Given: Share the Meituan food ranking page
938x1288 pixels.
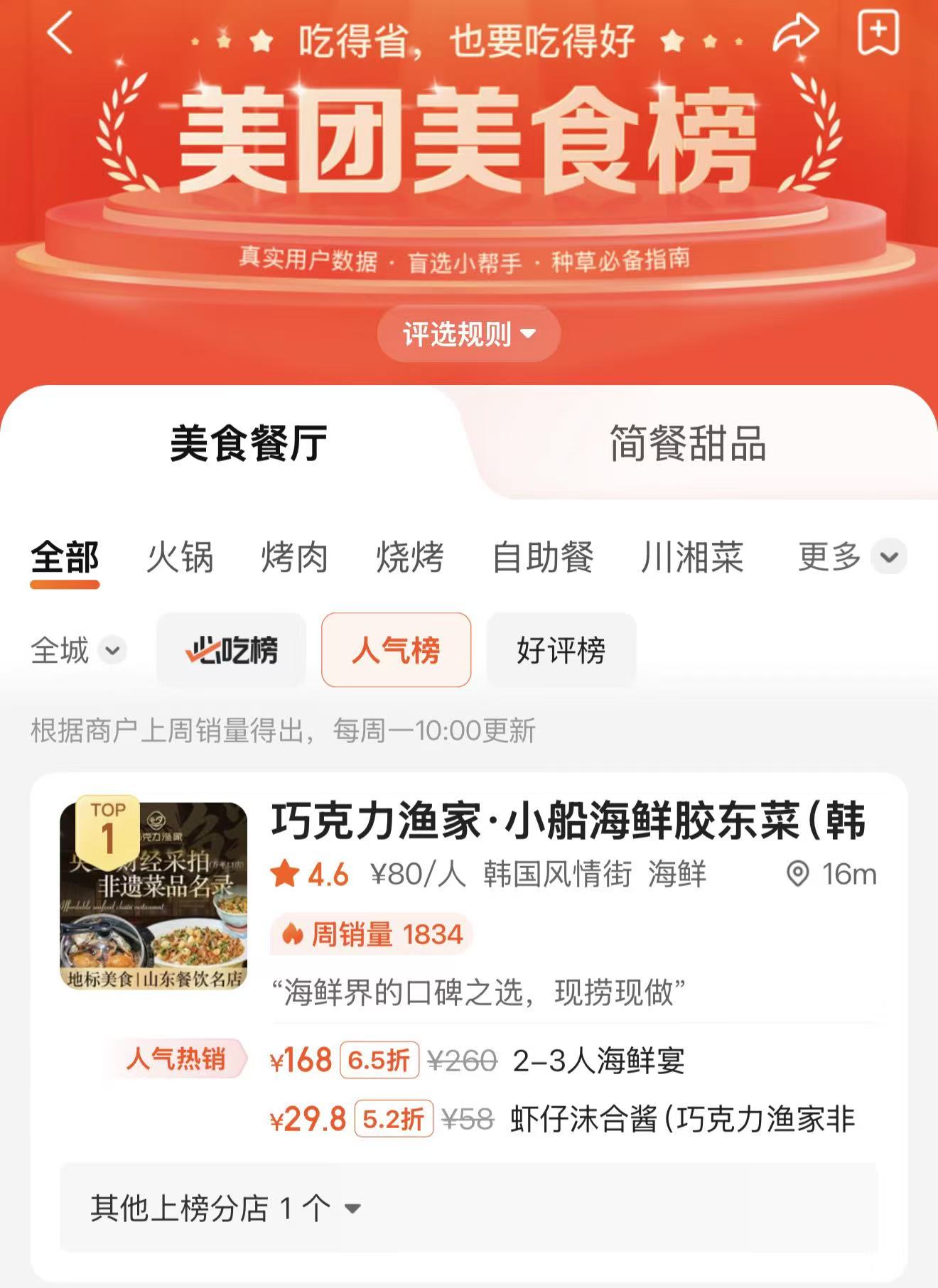Looking at the screenshot, I should coord(796,33).
